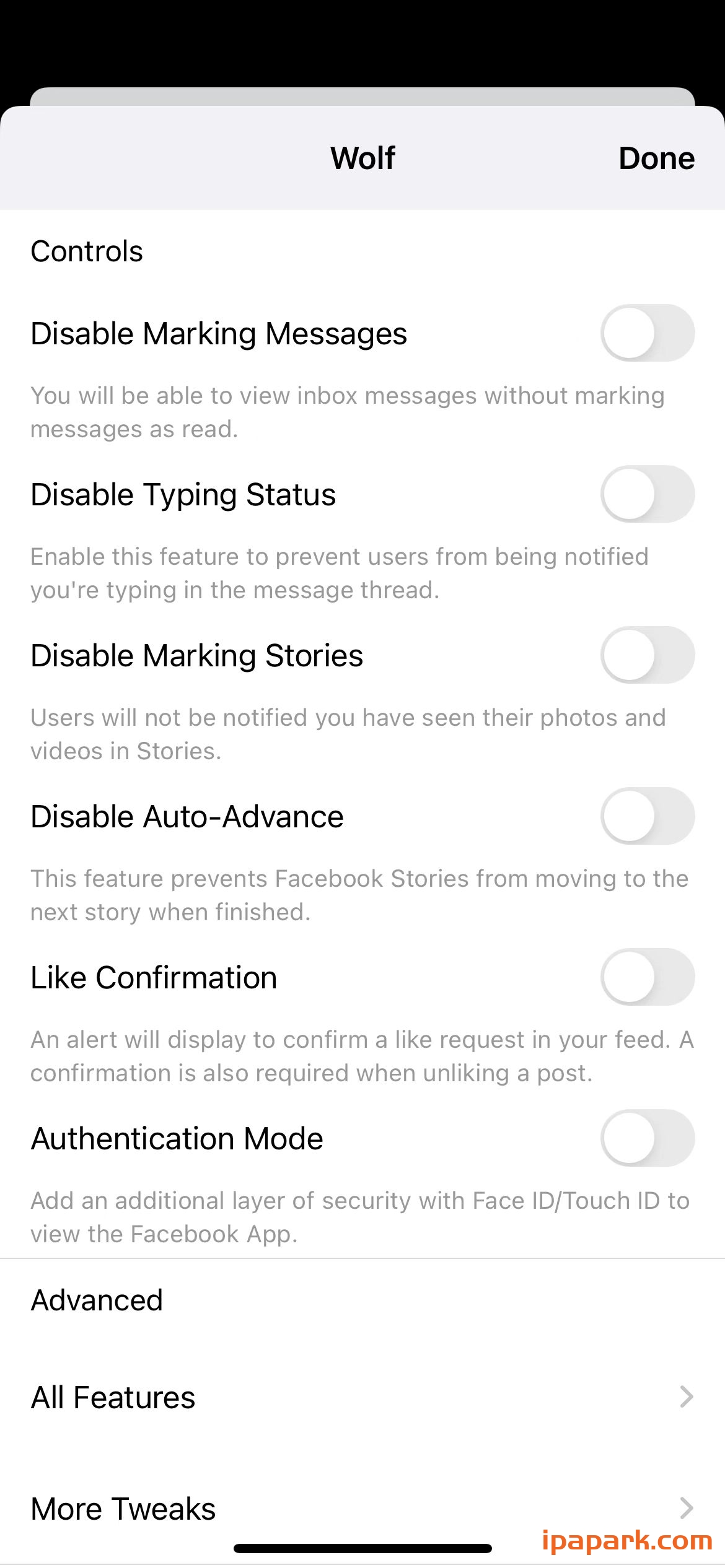Select the Like Confirmation label

[x=154, y=977]
